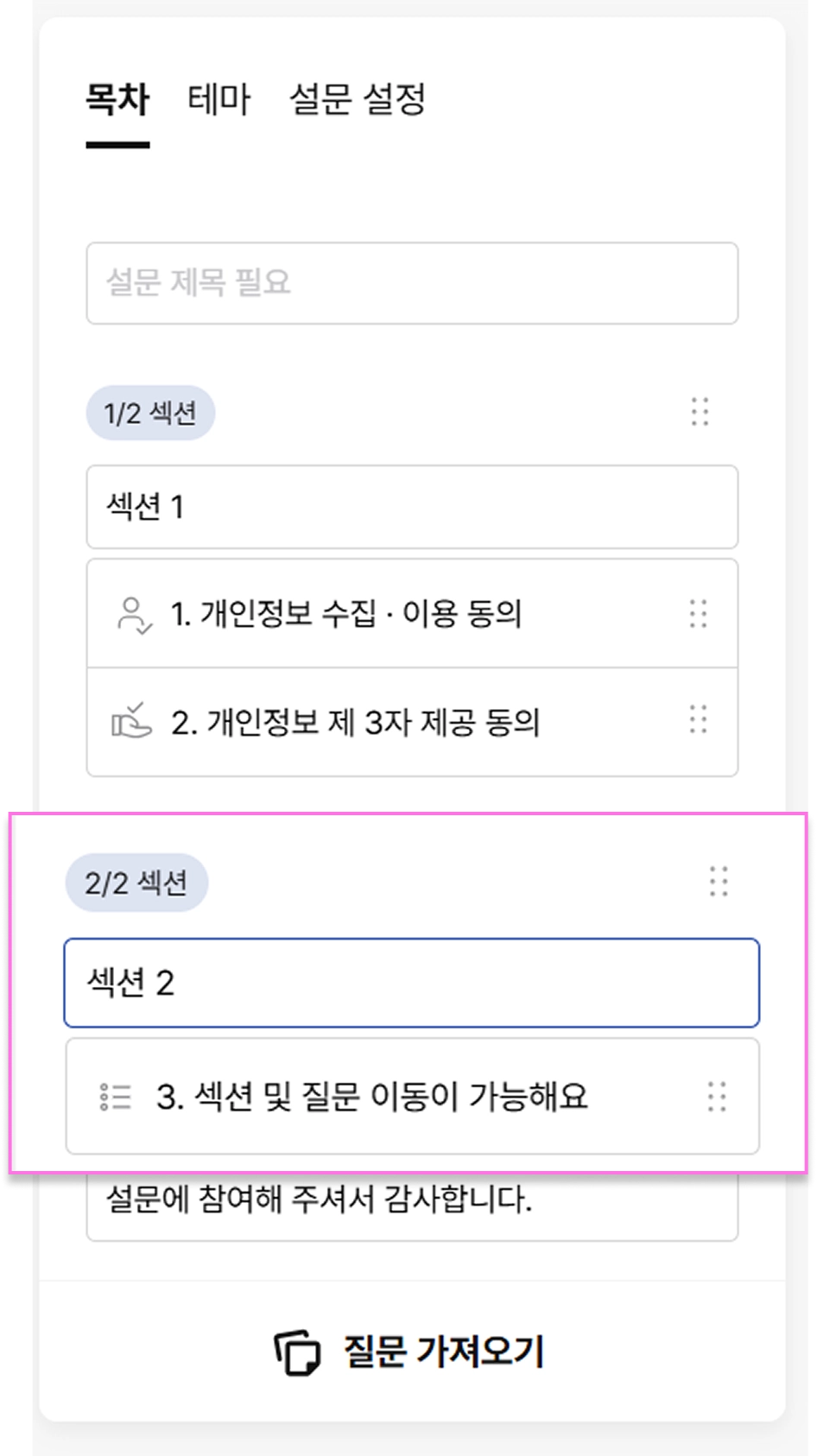Edit the 섹션 2 name field
This screenshot has width=817, height=1456.
point(412,983)
